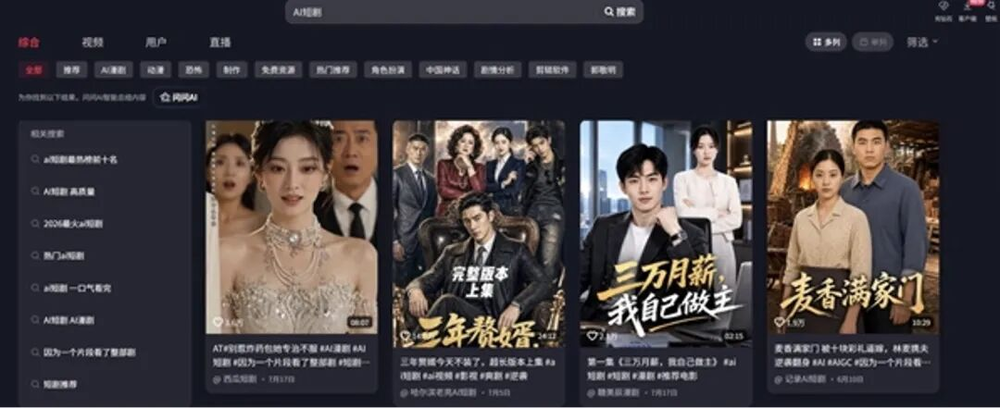
Task: Expand the 筛选 filter dropdown
Action: point(922,42)
